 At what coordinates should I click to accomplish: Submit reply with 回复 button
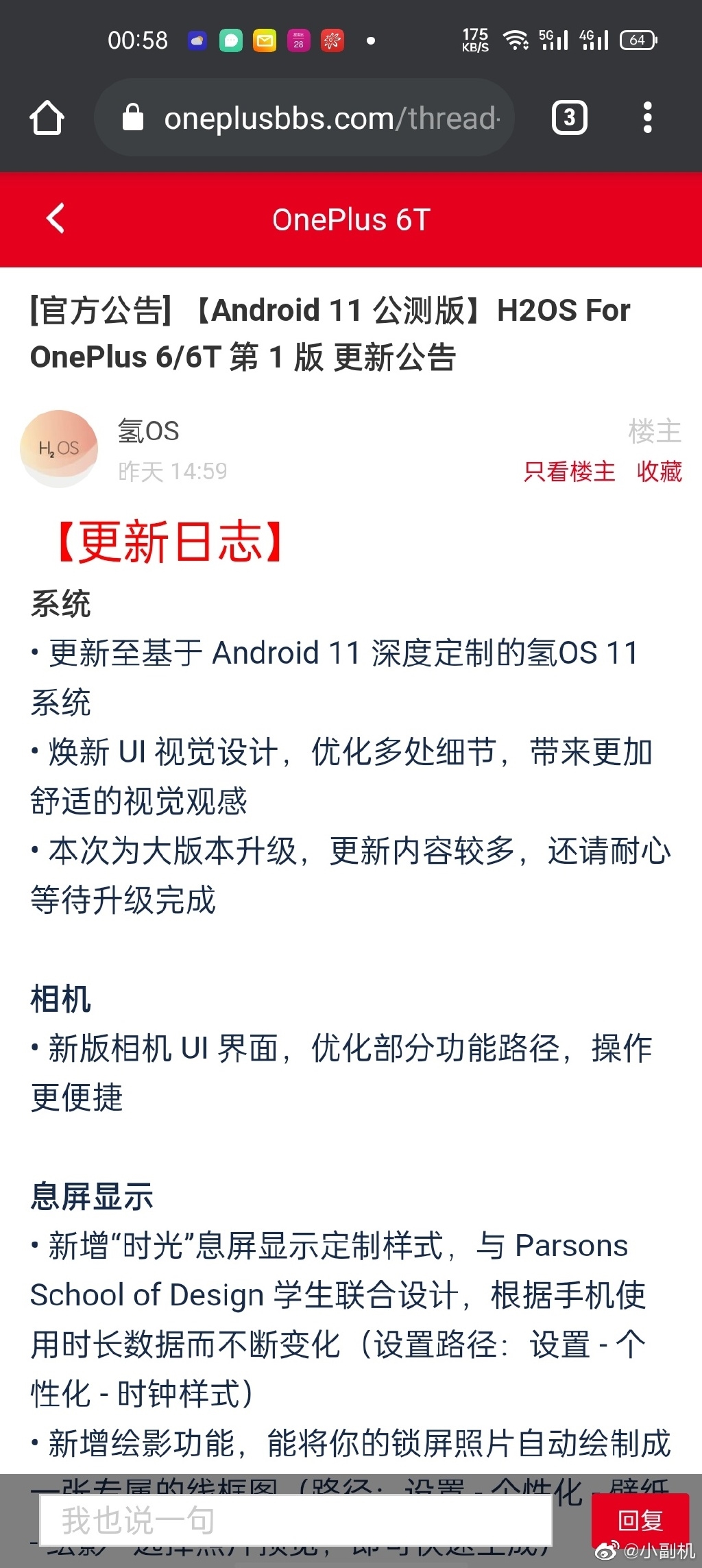[640, 1519]
